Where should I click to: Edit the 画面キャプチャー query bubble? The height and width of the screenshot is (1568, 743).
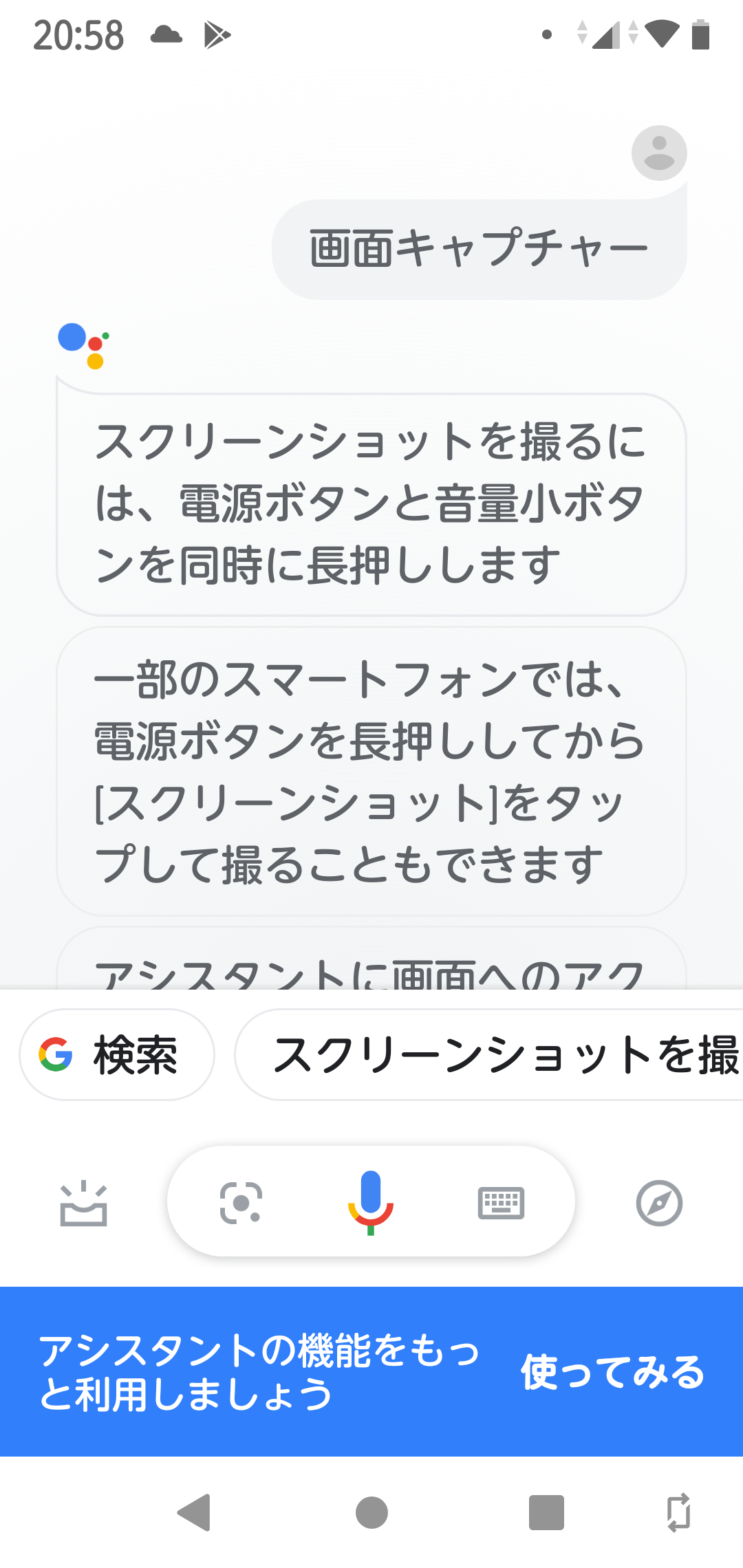click(479, 249)
